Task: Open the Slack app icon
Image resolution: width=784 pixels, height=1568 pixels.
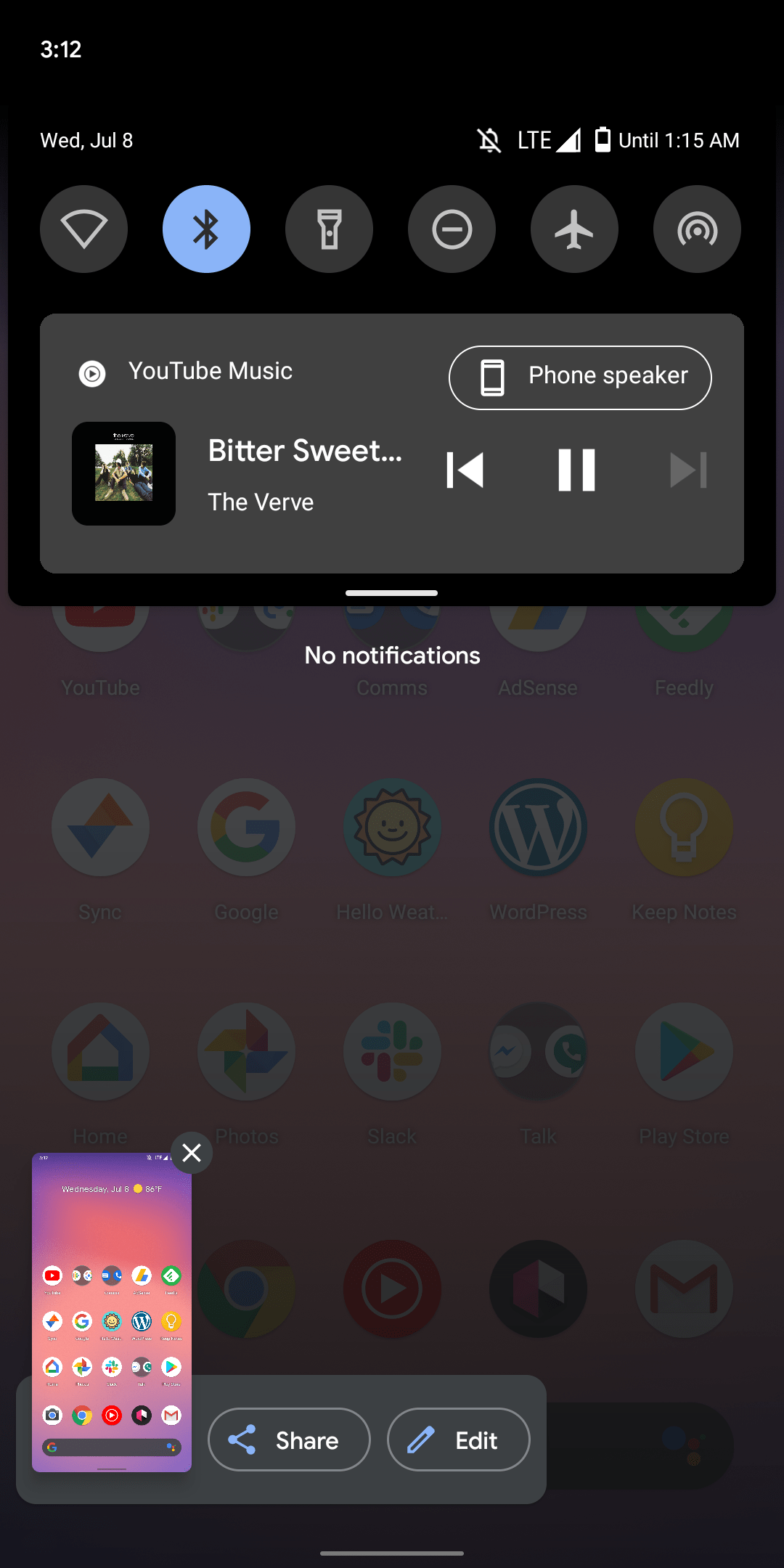Action: (392, 1052)
